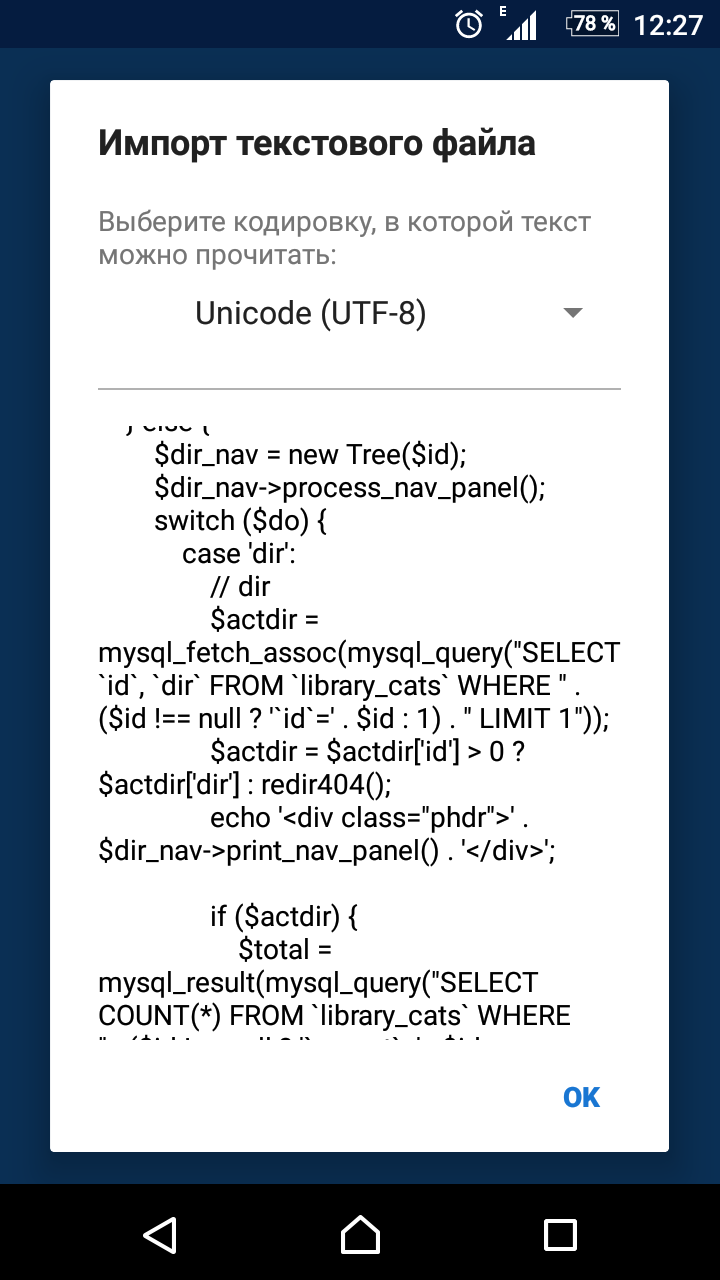Tap the system home button
This screenshot has height=1280, width=720.
coord(360,1234)
